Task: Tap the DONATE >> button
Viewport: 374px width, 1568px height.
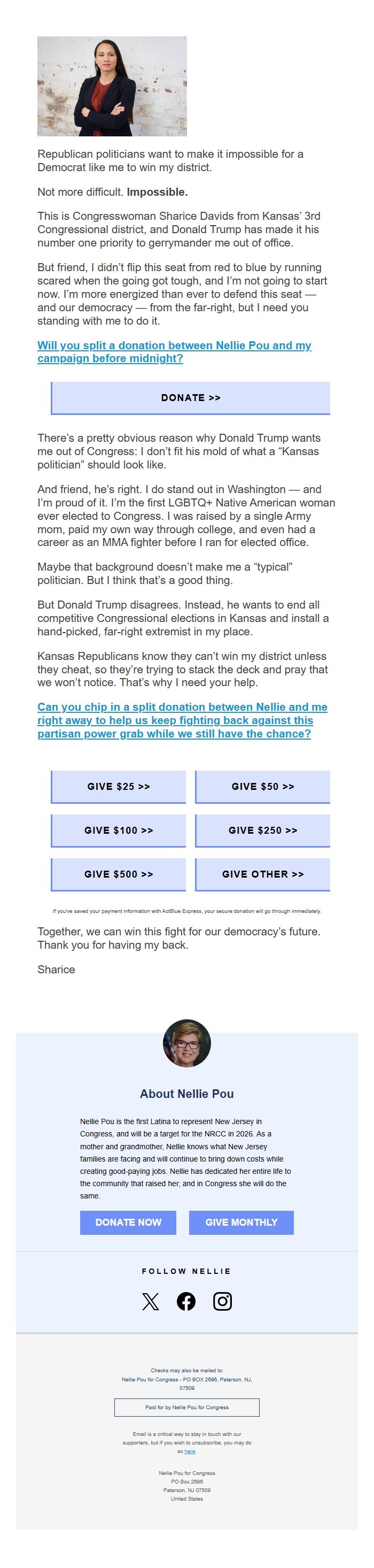Action: coord(190,398)
